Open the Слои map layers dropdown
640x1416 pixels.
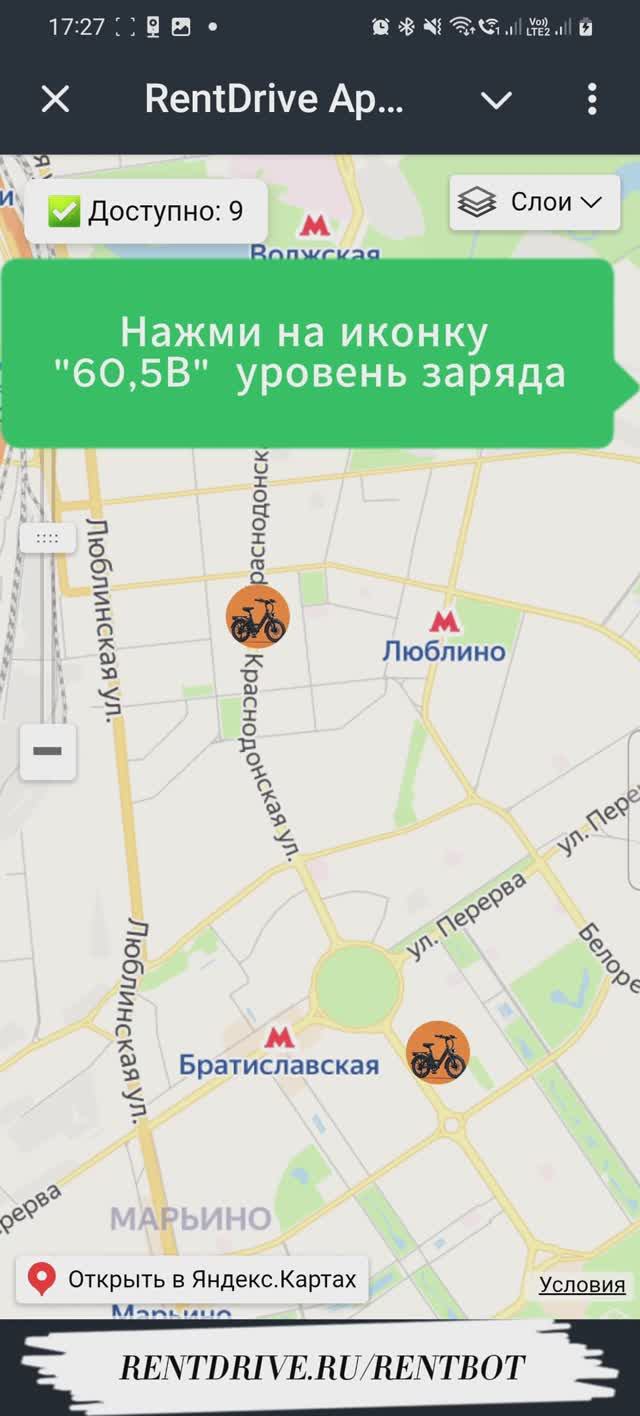[534, 202]
